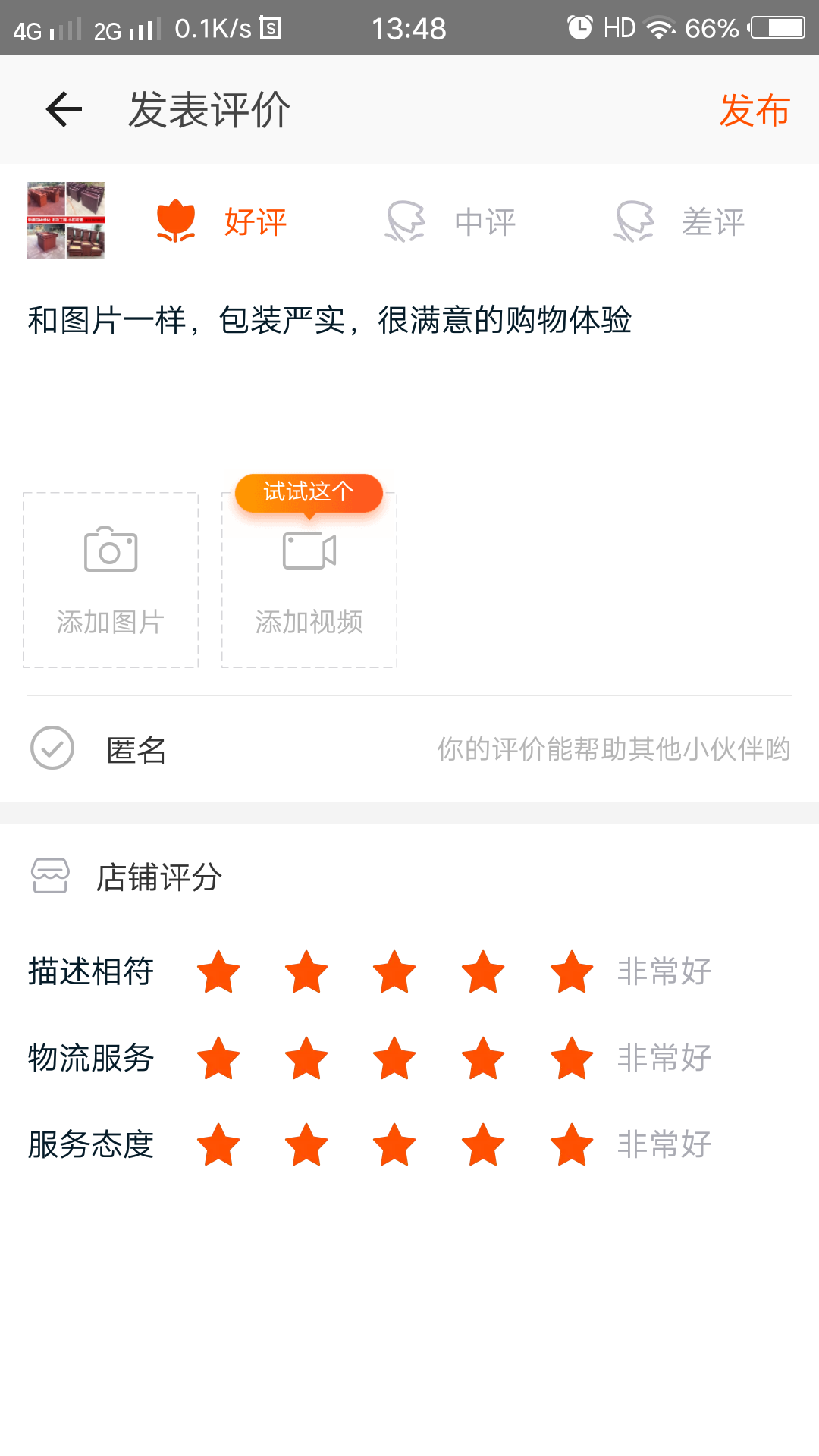The image size is (819, 1456).
Task: Rate 物流服务 four stars
Action: pos(483,1058)
